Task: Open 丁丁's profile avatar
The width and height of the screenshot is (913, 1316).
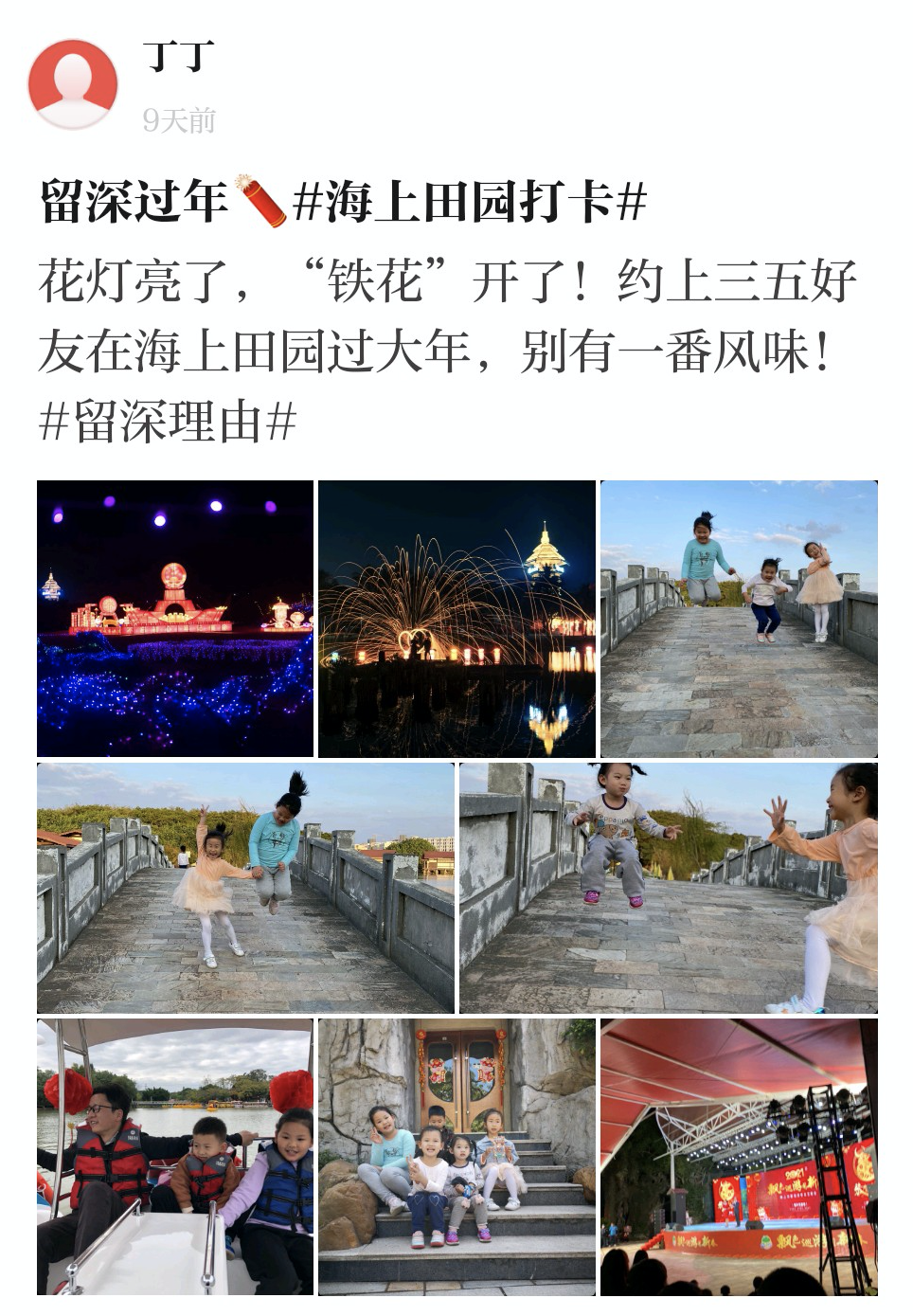Action: coord(73,83)
